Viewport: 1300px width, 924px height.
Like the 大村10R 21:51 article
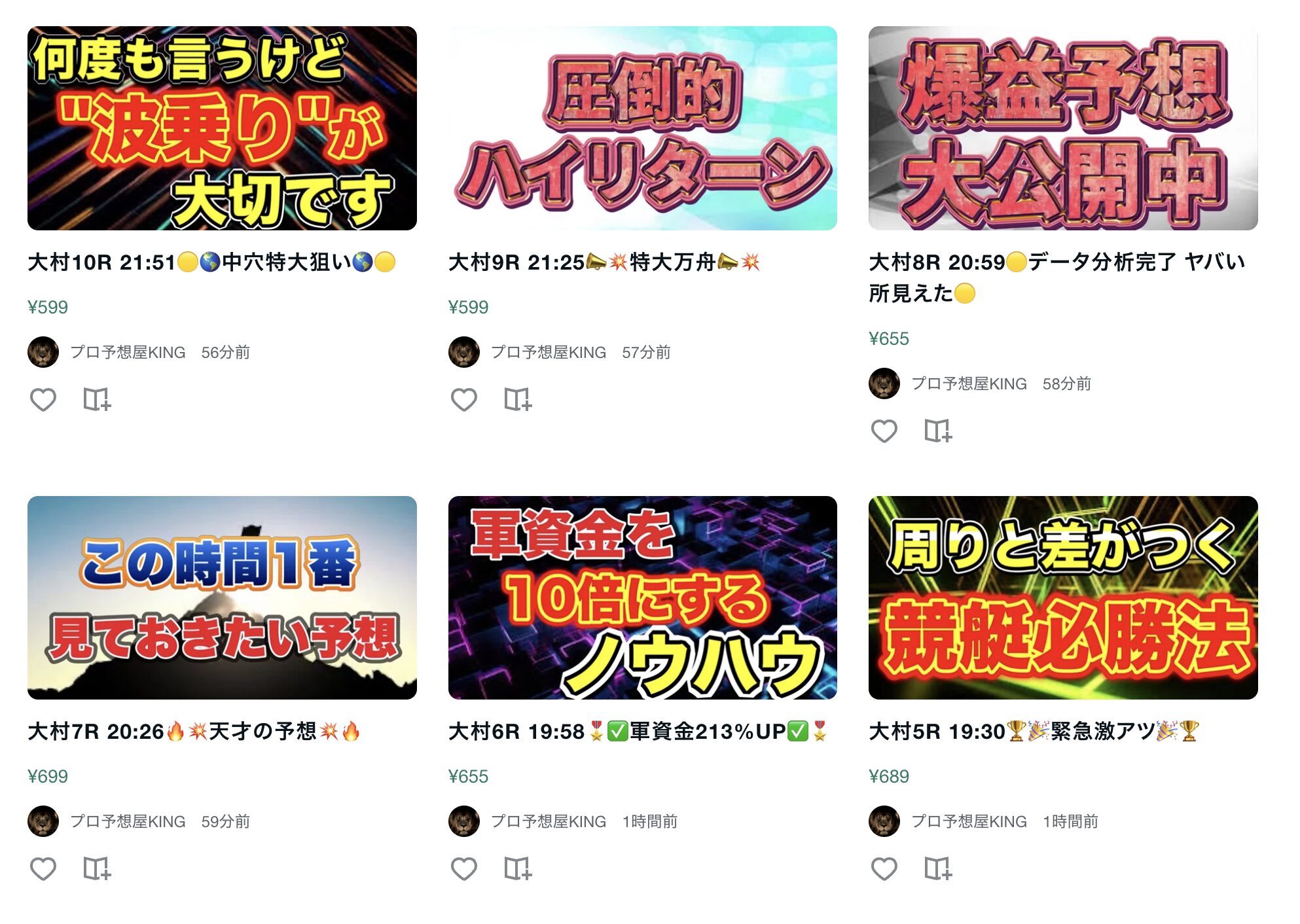43,399
